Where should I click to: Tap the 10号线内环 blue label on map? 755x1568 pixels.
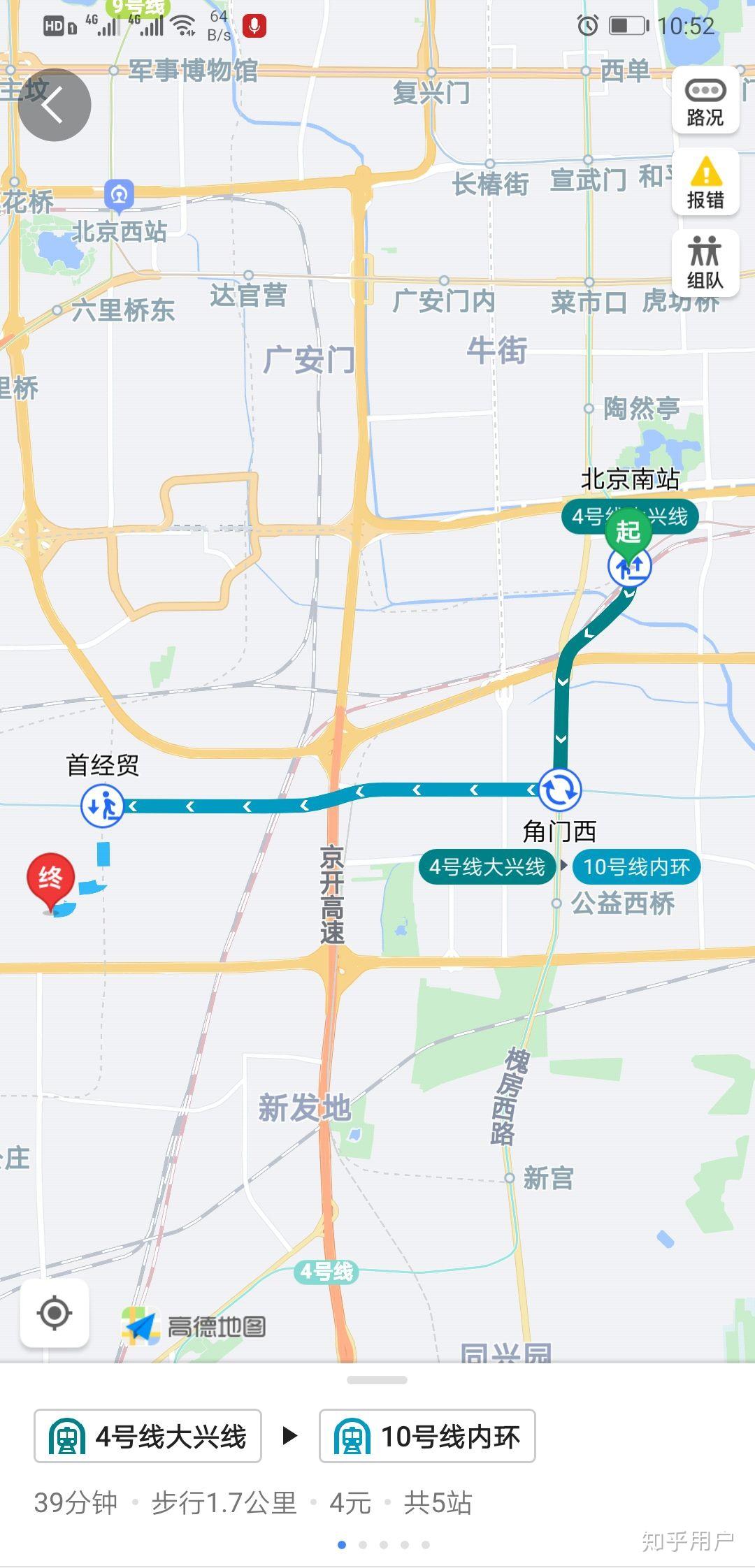click(637, 866)
